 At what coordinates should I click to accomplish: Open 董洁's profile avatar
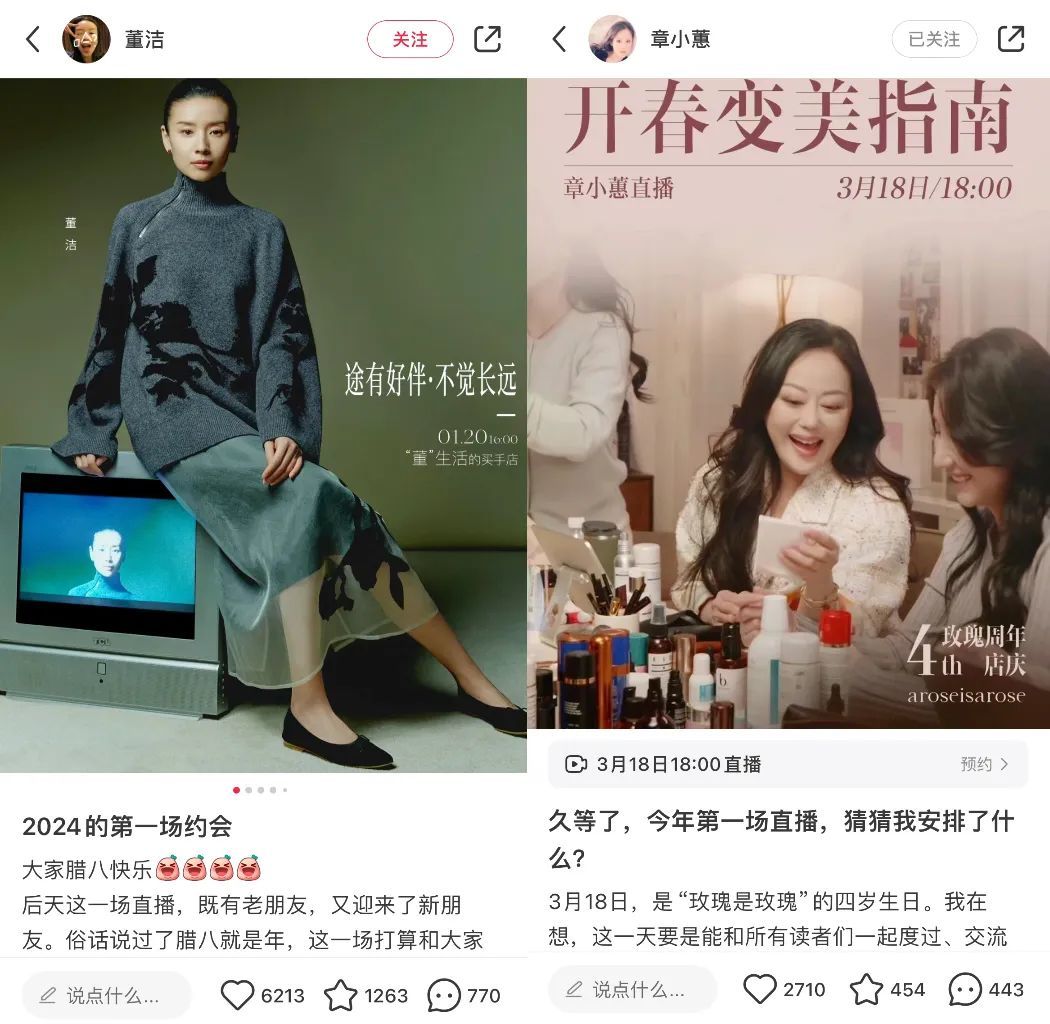click(x=86, y=40)
